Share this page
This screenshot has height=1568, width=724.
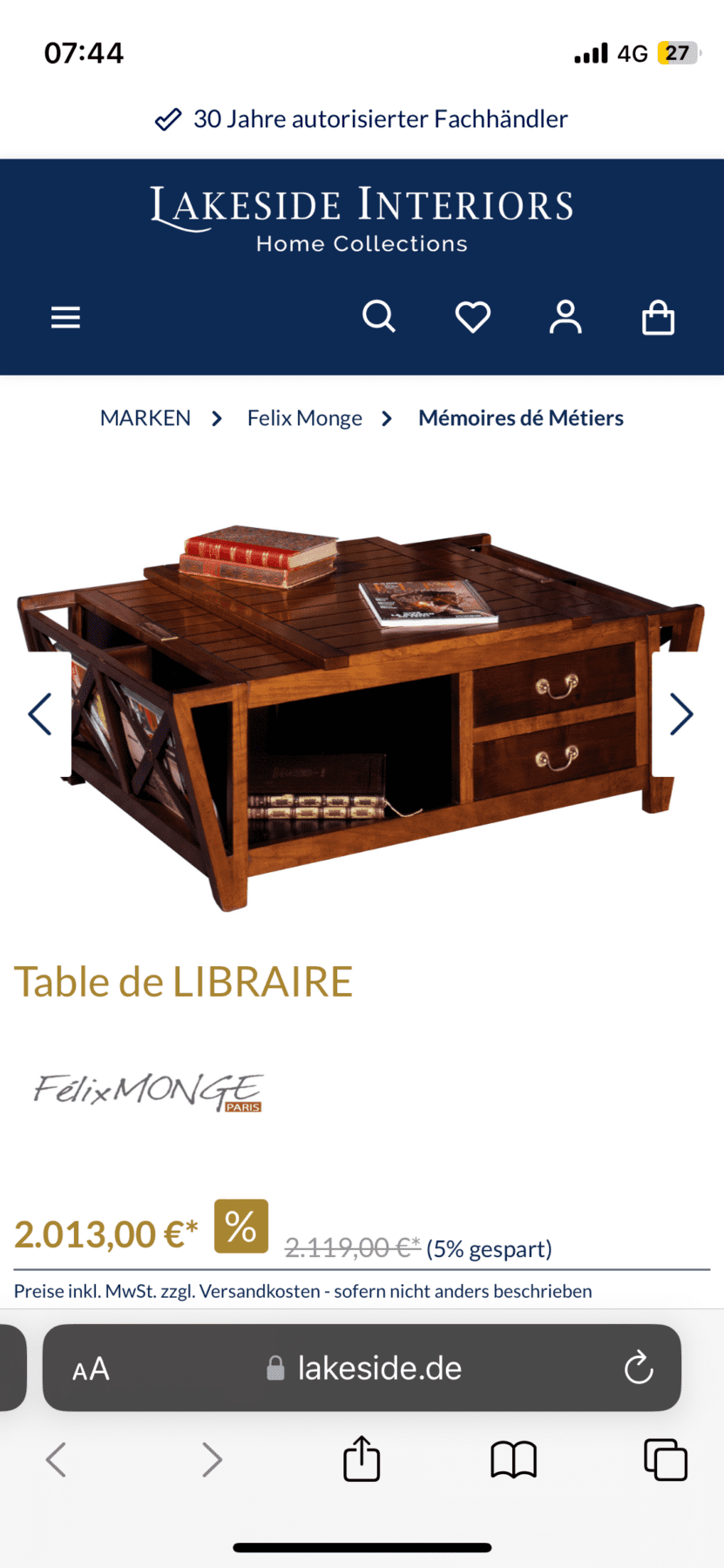coord(362,1458)
